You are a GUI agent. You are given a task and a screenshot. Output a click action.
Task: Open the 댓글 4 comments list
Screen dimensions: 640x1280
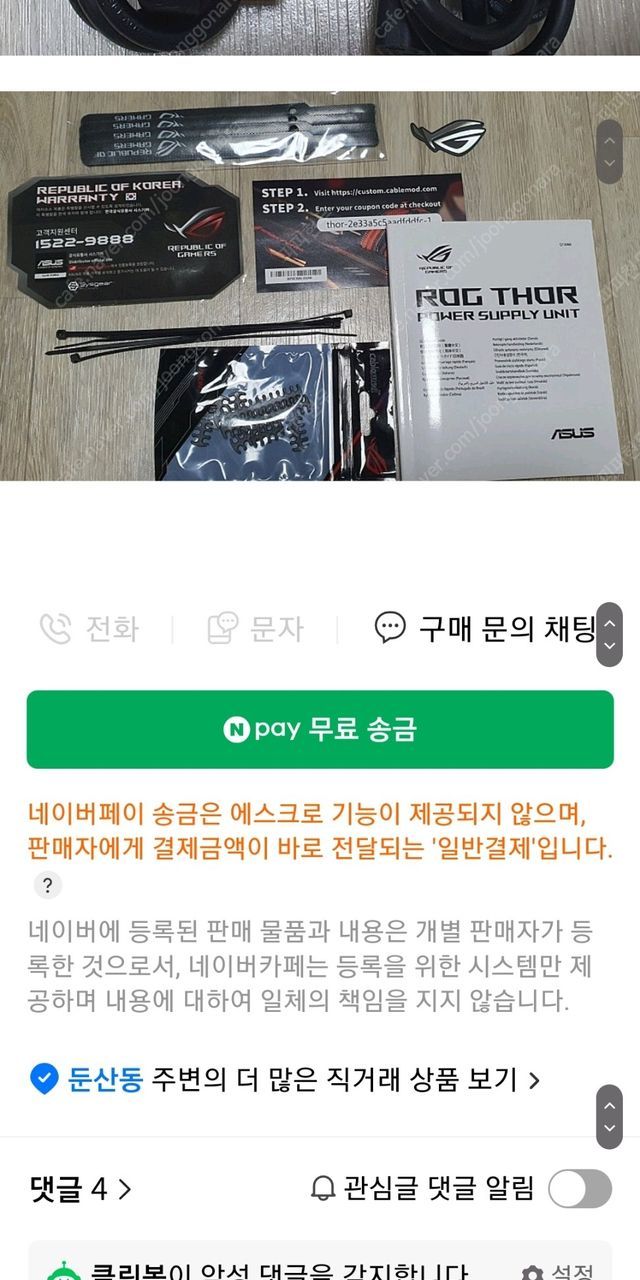click(x=81, y=1189)
